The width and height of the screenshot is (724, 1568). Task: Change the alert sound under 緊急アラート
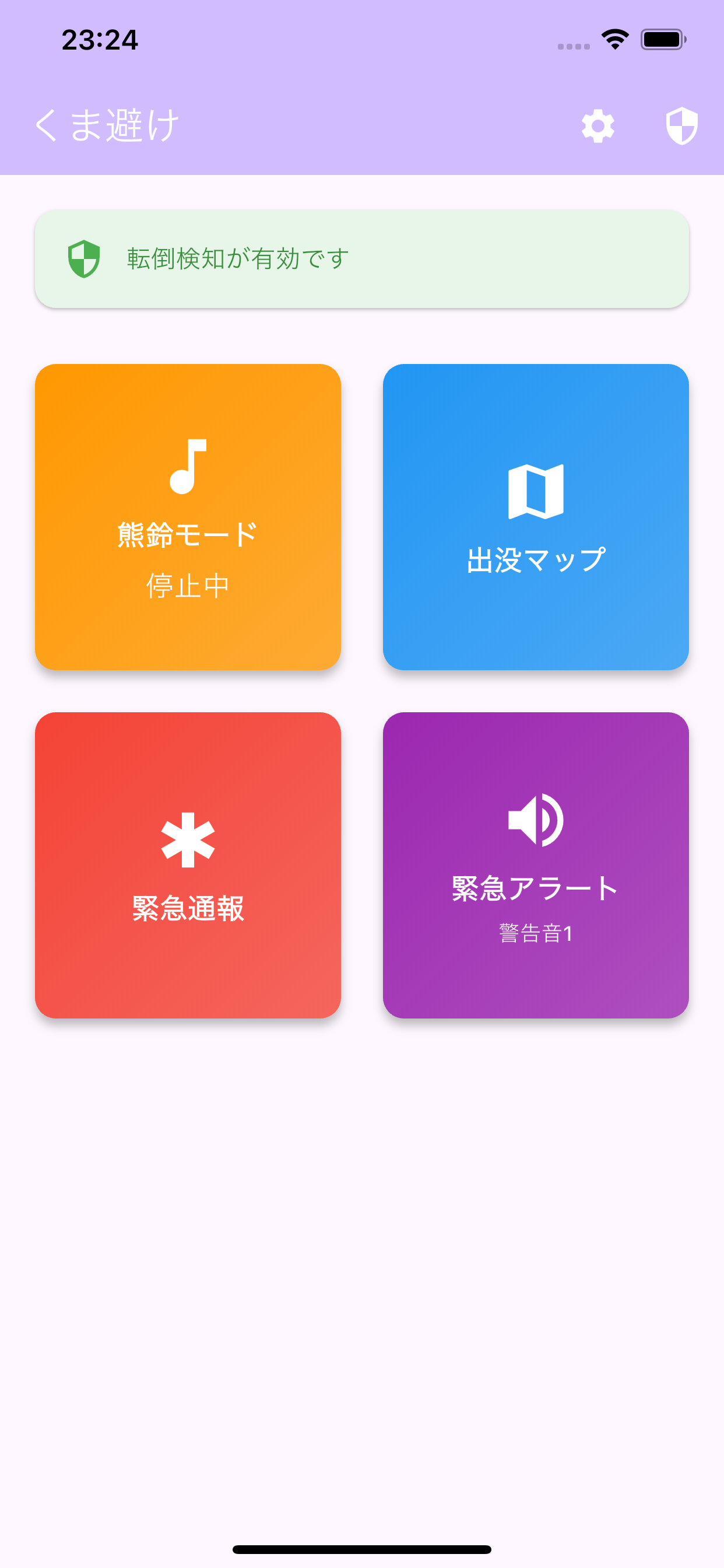point(535,932)
